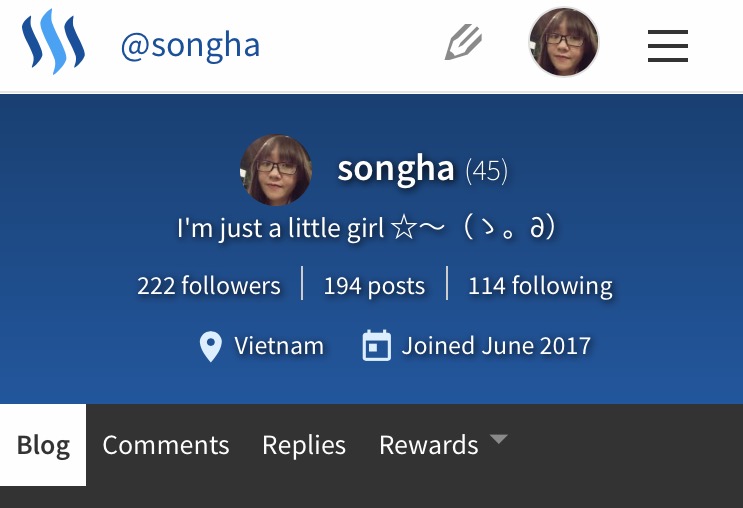Open the user avatar in the top bar

tap(563, 43)
